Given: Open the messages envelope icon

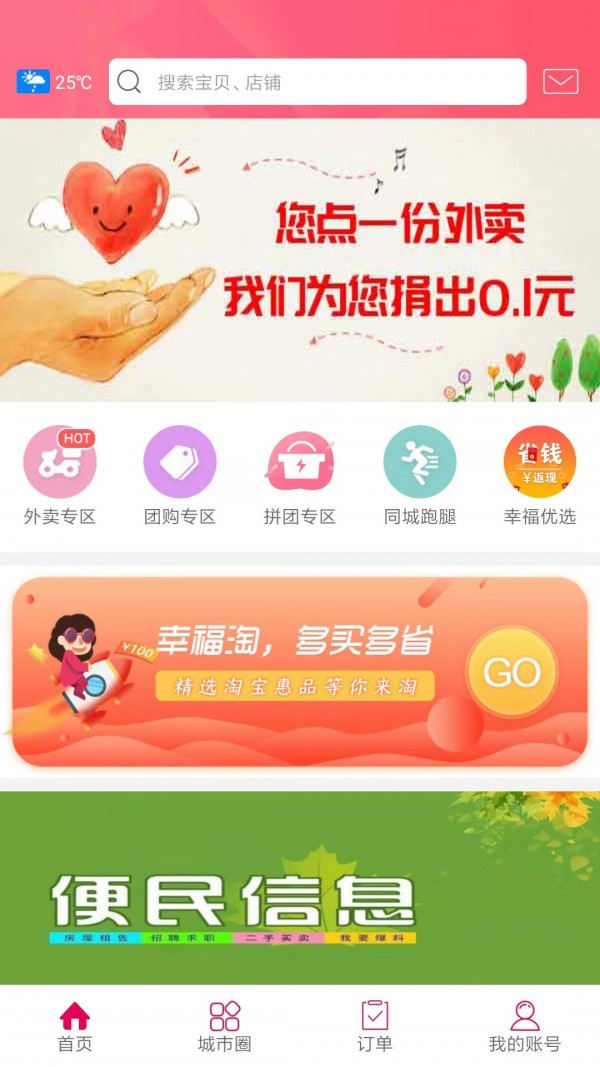Looking at the screenshot, I should (x=560, y=82).
